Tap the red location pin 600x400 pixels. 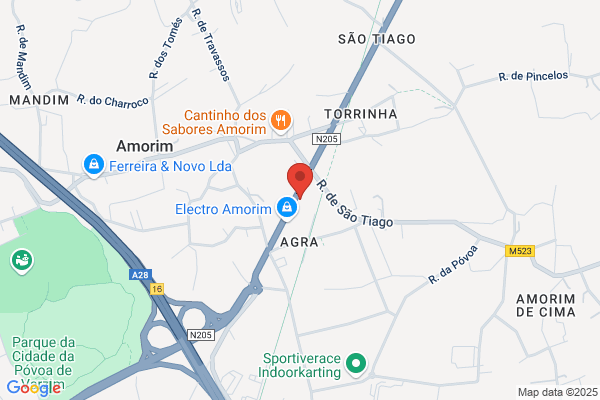[300, 180]
